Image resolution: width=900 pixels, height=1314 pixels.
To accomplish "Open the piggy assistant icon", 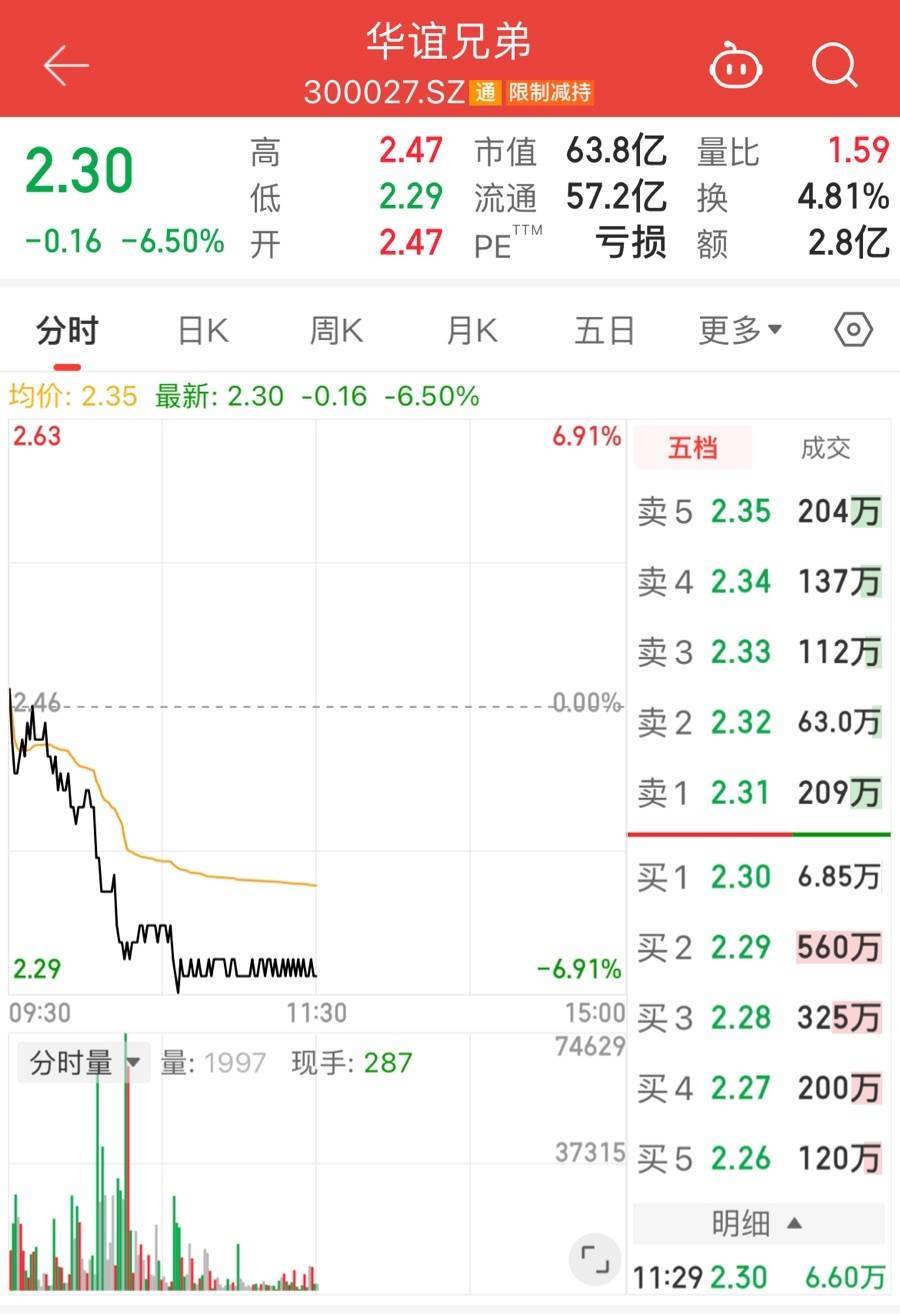I will 735,67.
